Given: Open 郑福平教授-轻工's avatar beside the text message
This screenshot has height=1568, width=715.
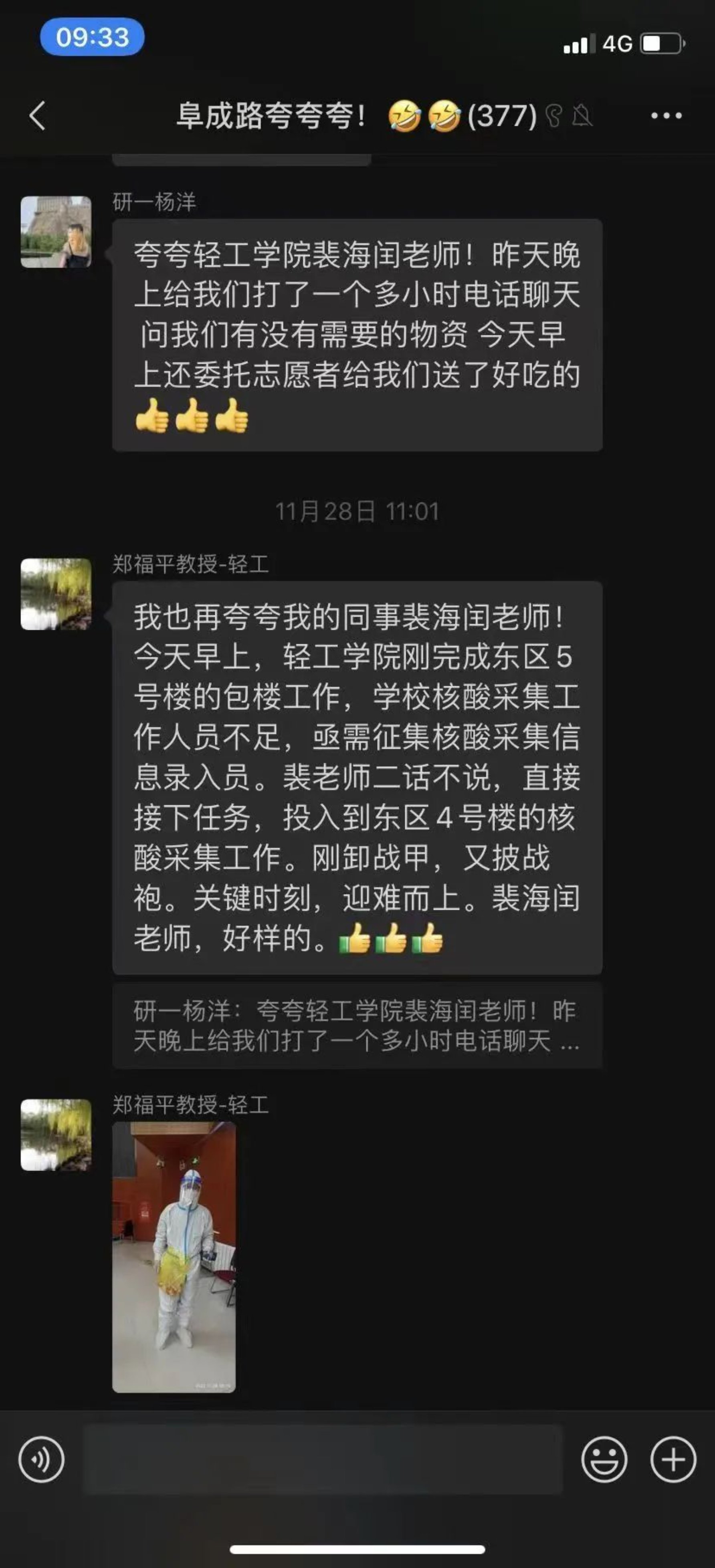Looking at the screenshot, I should click(x=56, y=594).
